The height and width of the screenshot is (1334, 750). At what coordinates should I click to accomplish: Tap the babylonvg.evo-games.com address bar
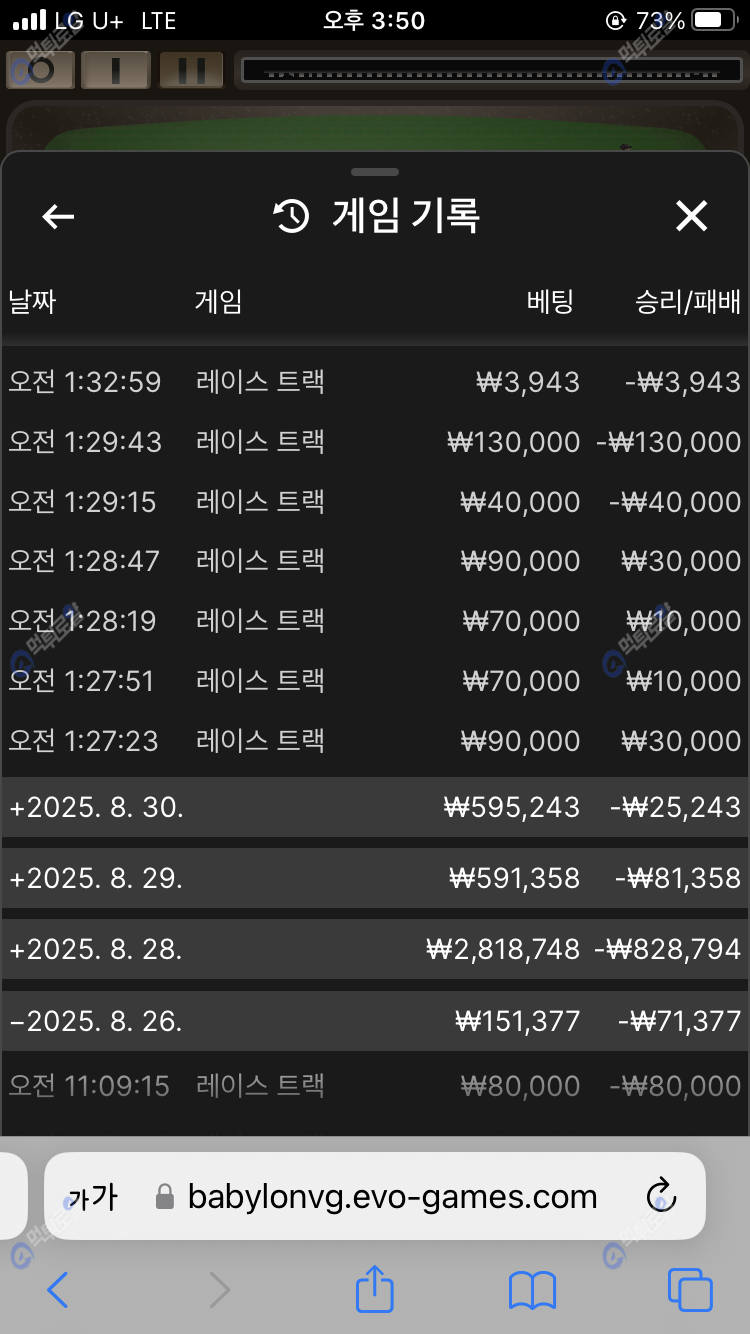pyautogui.click(x=392, y=1197)
